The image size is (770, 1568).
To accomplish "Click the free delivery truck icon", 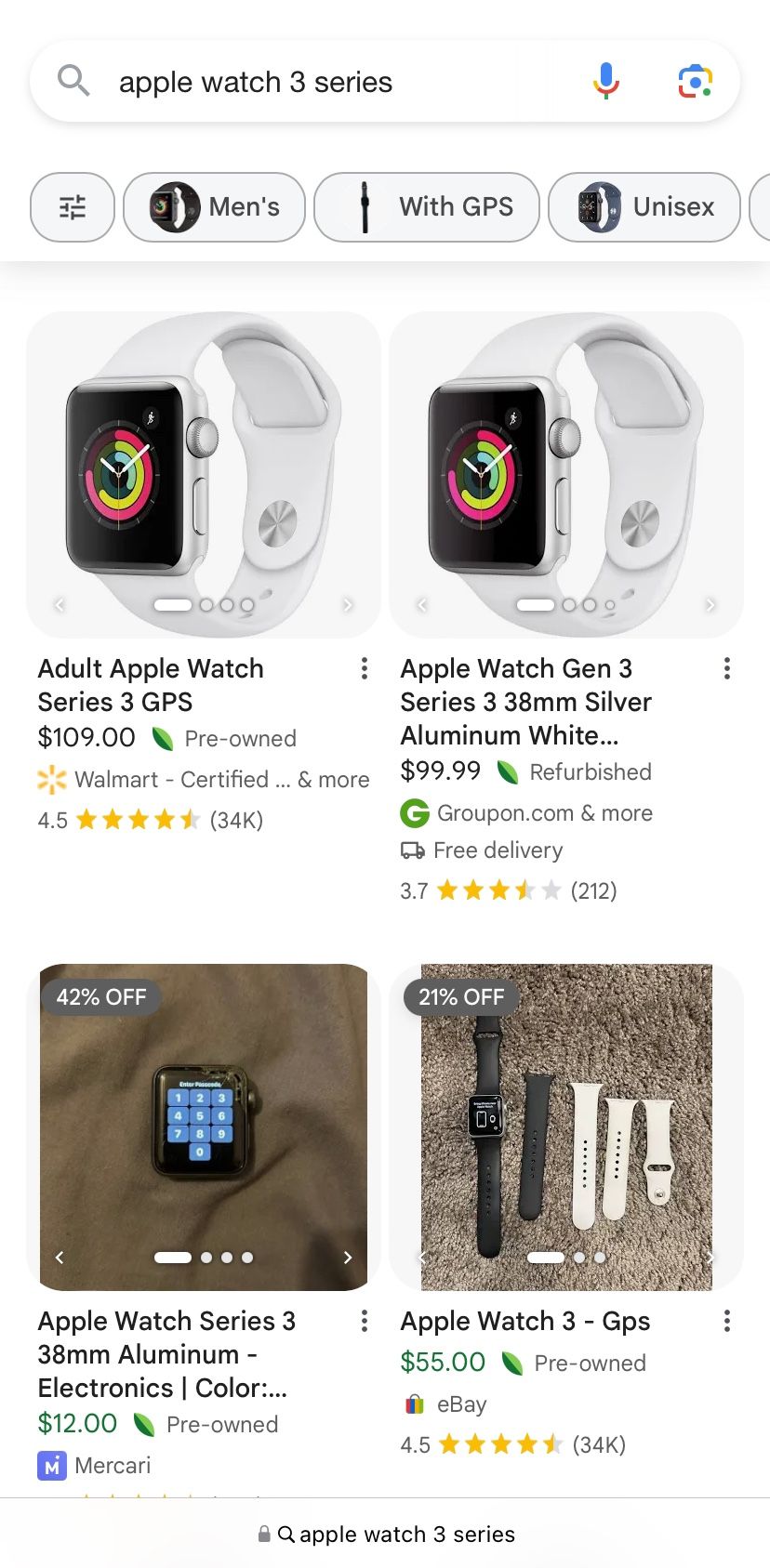I will [x=412, y=850].
